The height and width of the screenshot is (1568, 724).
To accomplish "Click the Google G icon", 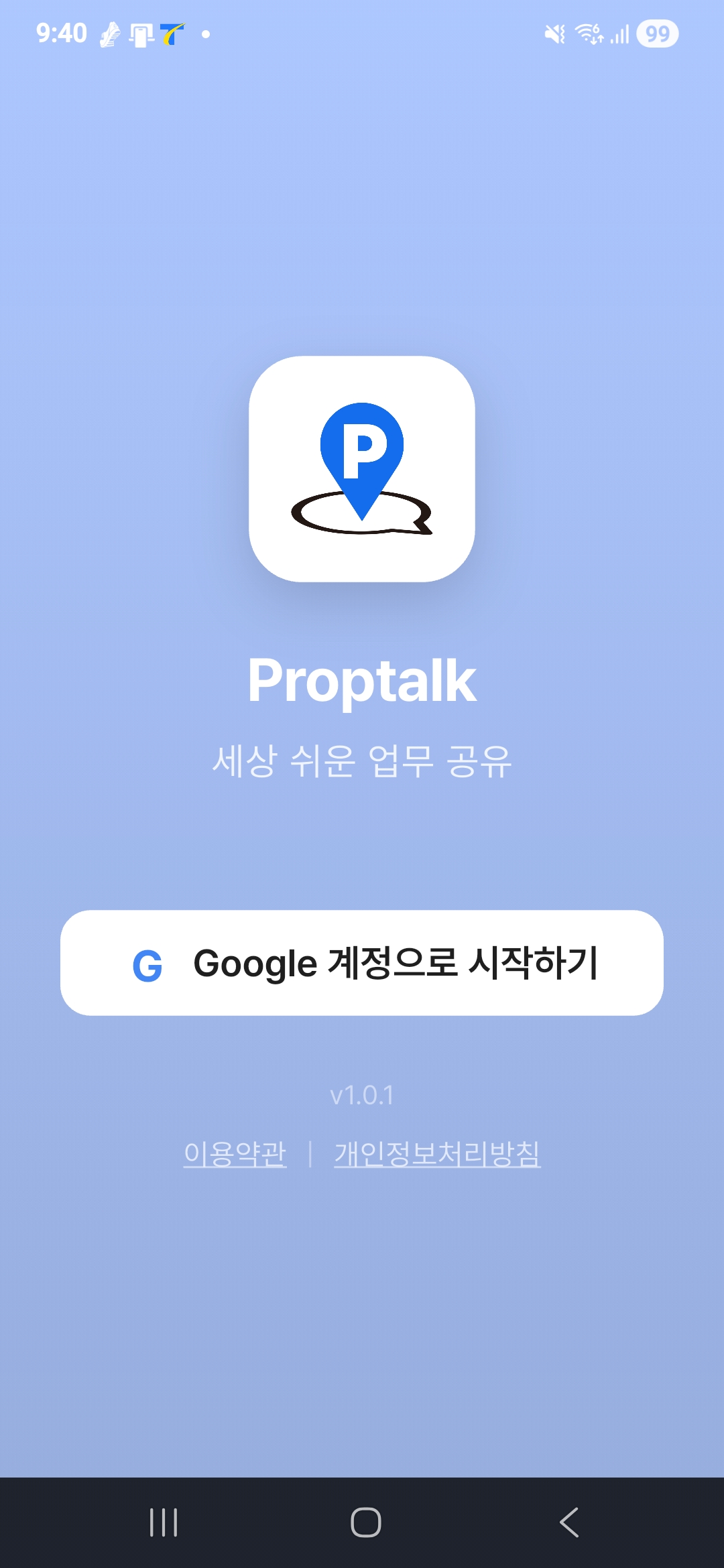I will point(147,966).
